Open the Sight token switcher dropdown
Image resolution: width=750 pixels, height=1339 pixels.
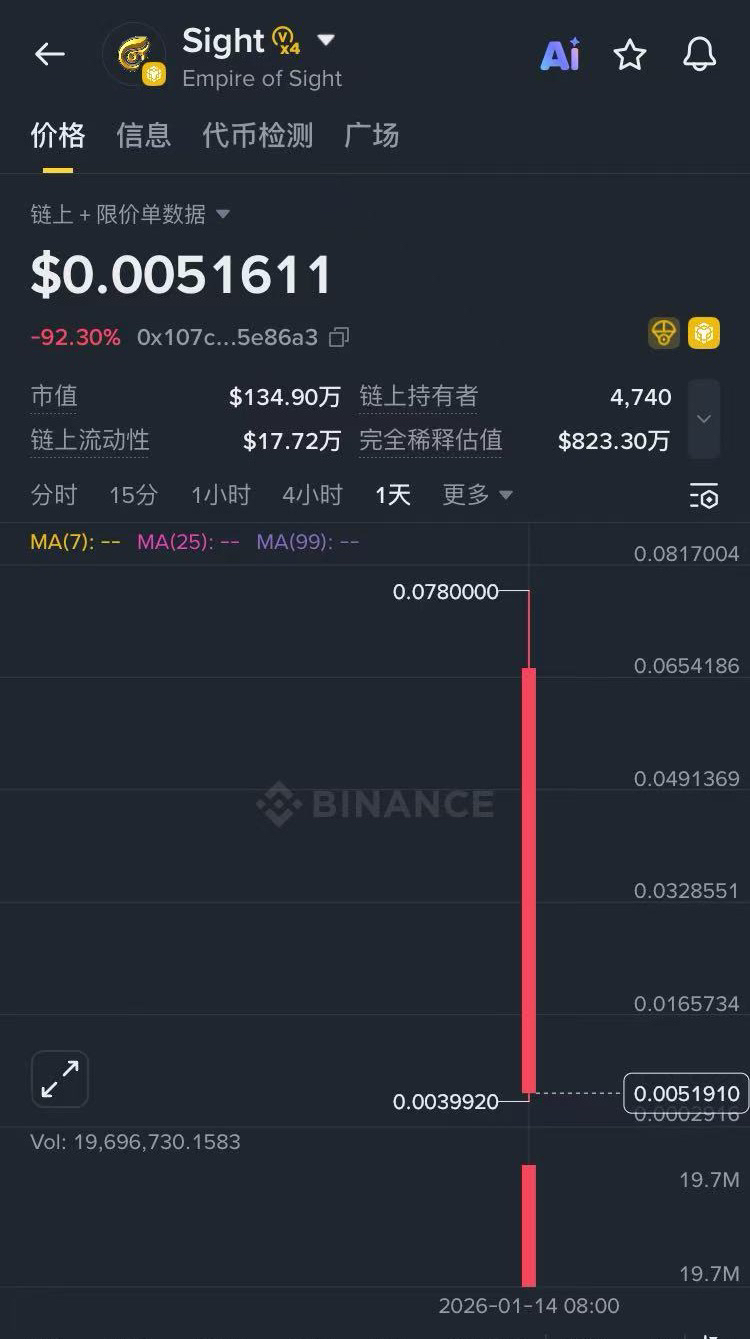[326, 41]
